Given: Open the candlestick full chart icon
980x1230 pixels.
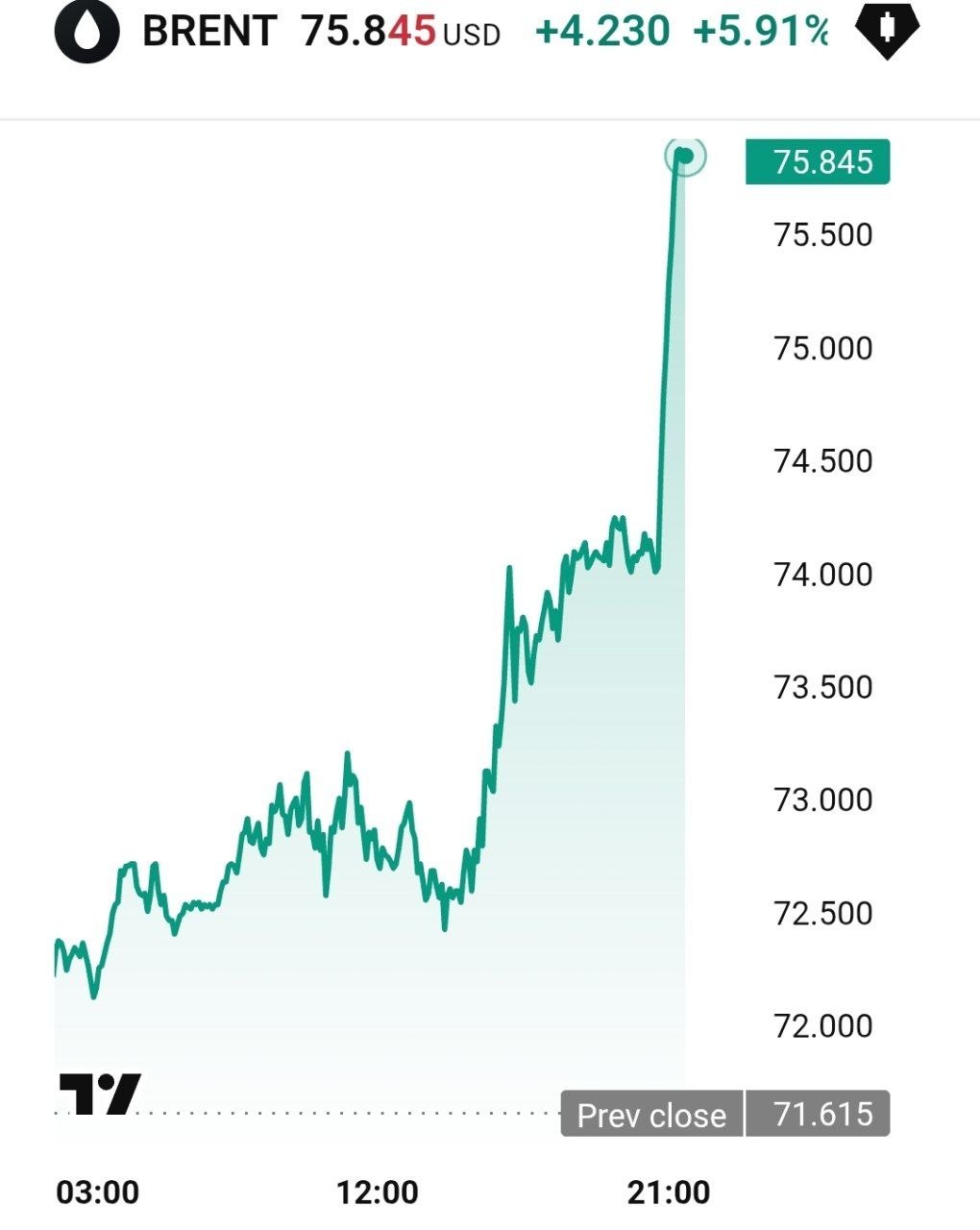Looking at the screenshot, I should 887,30.
